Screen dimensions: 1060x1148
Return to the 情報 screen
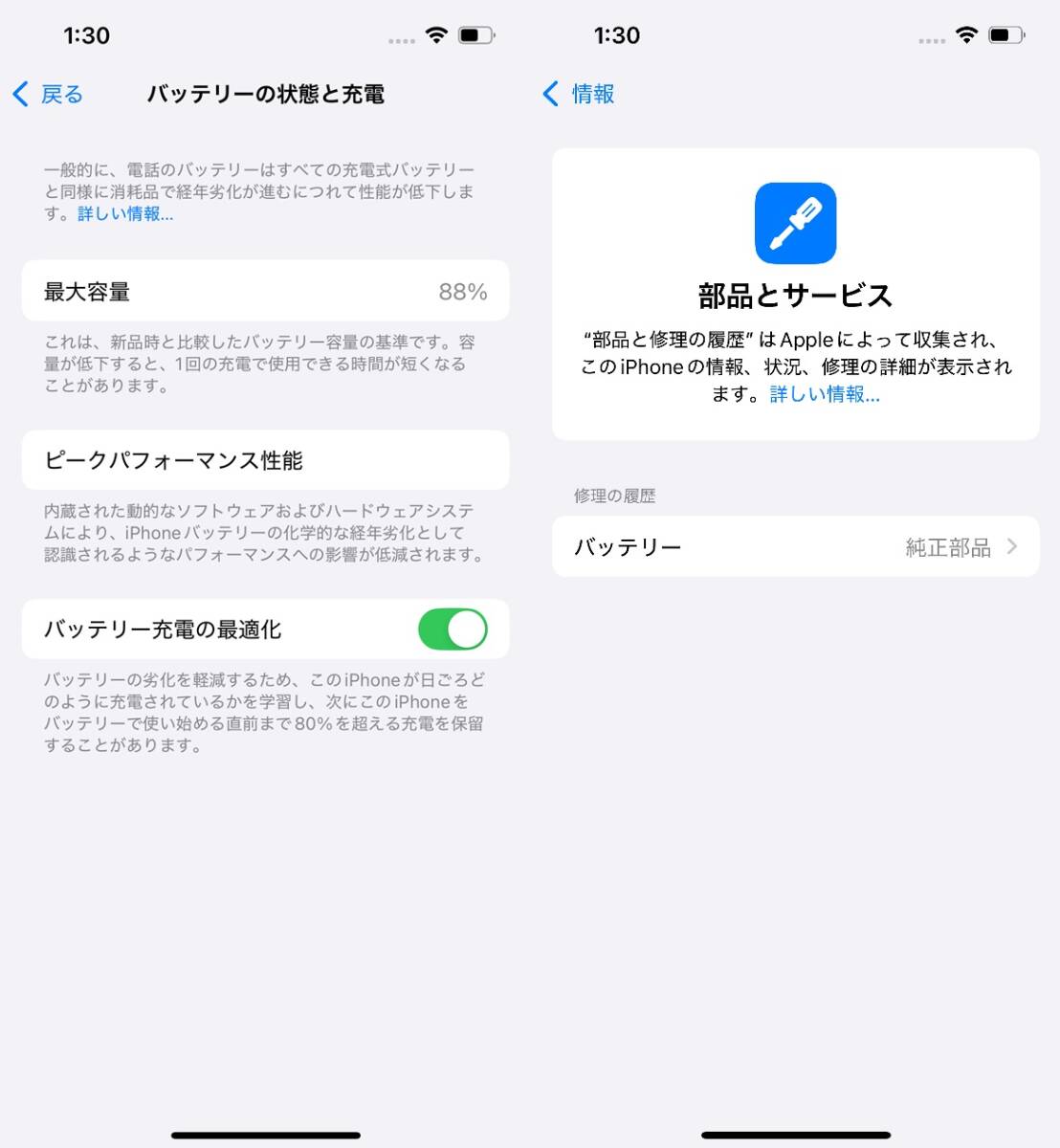(579, 94)
